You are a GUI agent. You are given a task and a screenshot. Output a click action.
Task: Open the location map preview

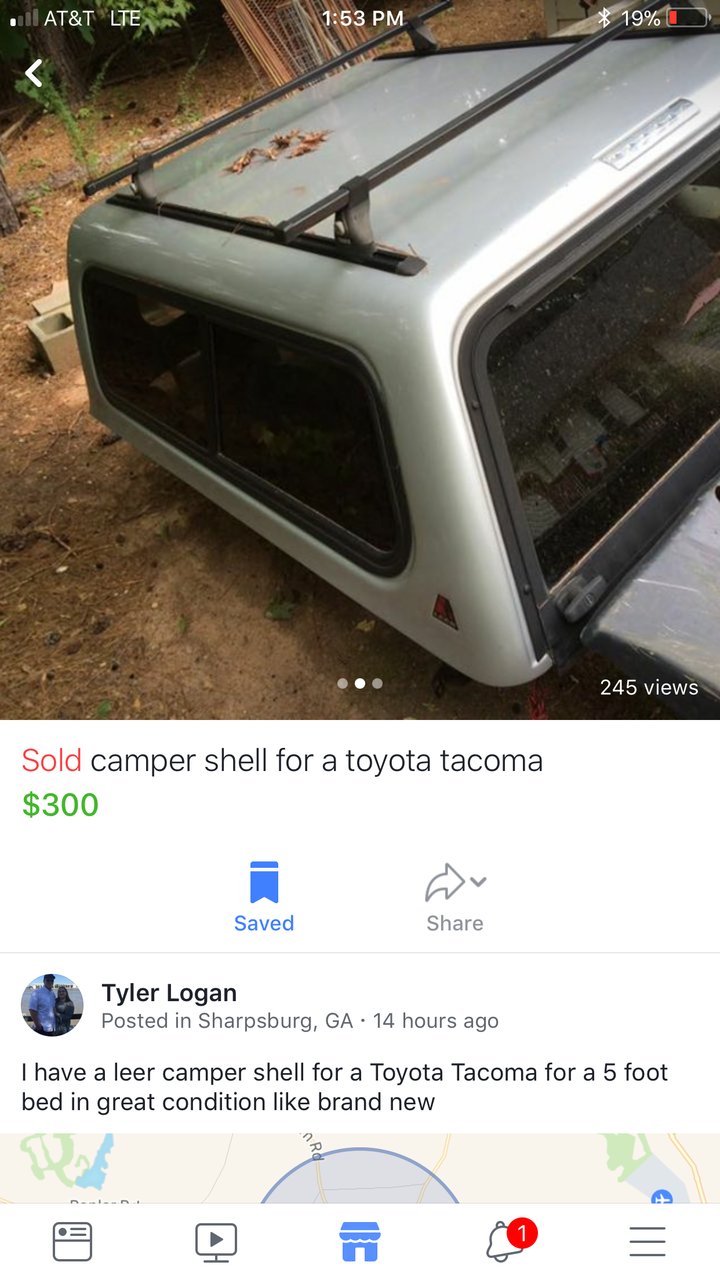360,1168
